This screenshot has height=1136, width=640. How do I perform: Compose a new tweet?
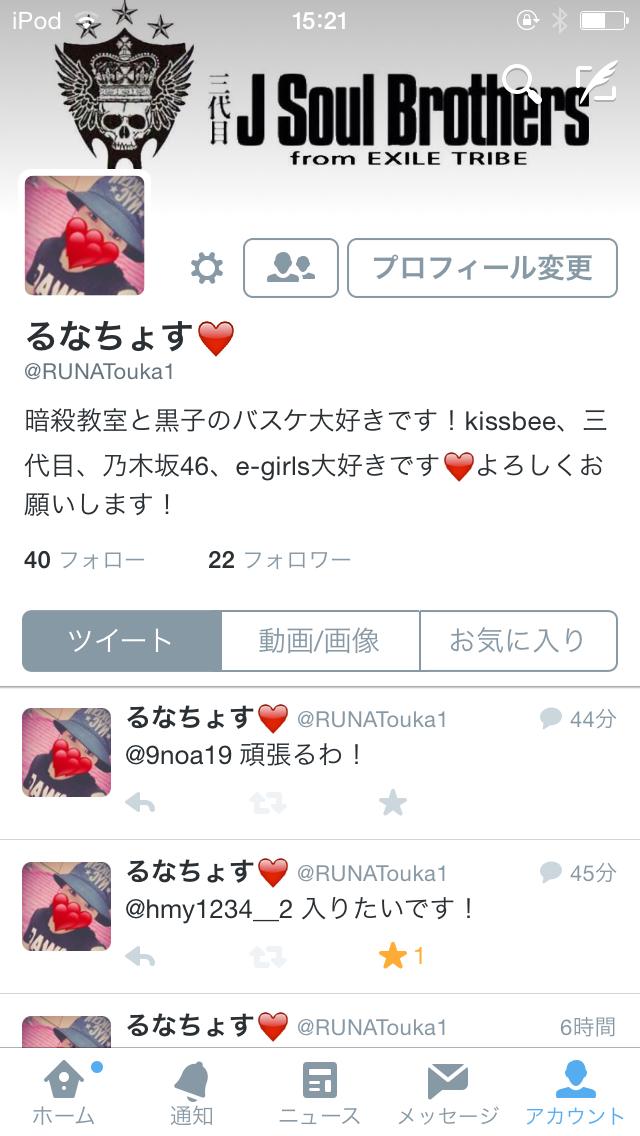[x=596, y=82]
